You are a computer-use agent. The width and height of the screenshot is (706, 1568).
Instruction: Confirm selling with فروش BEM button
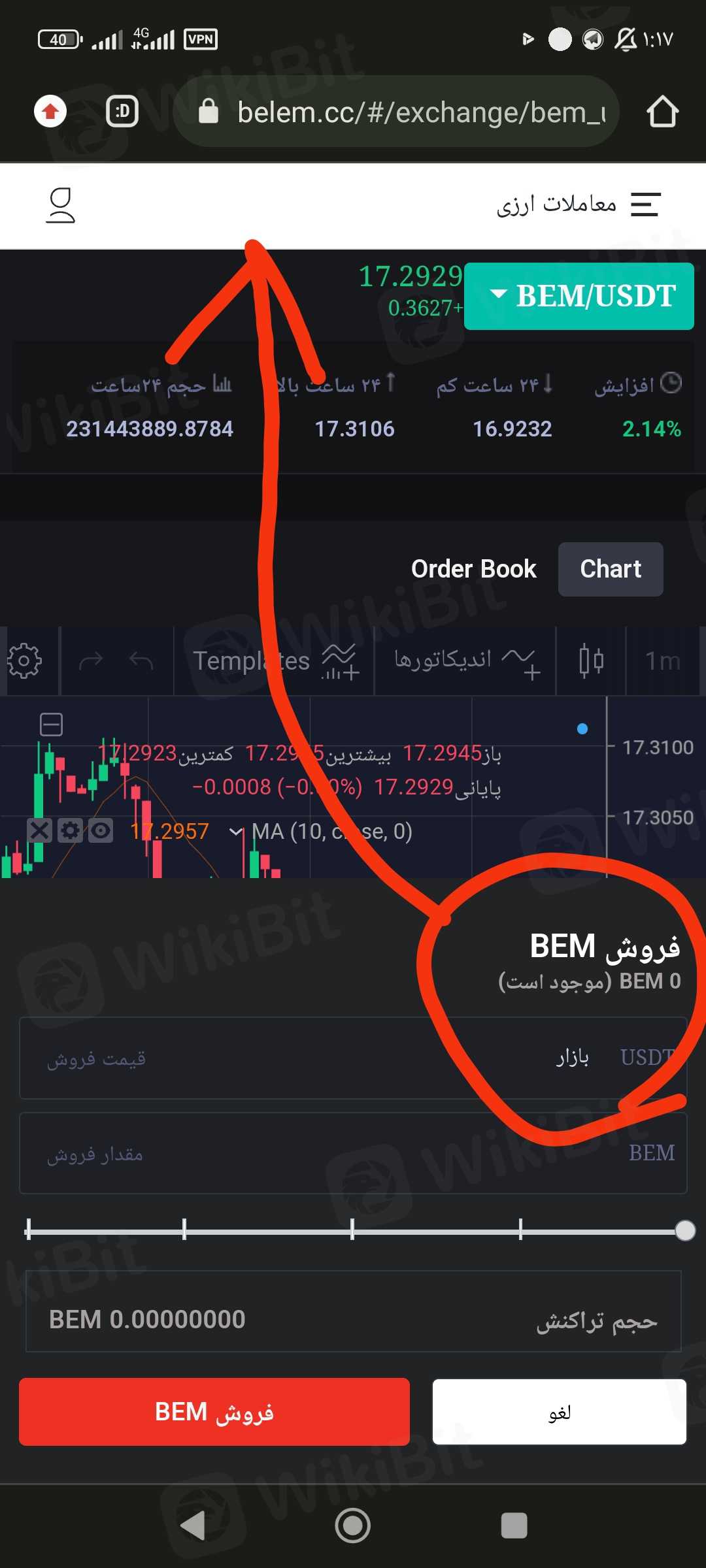214,1412
